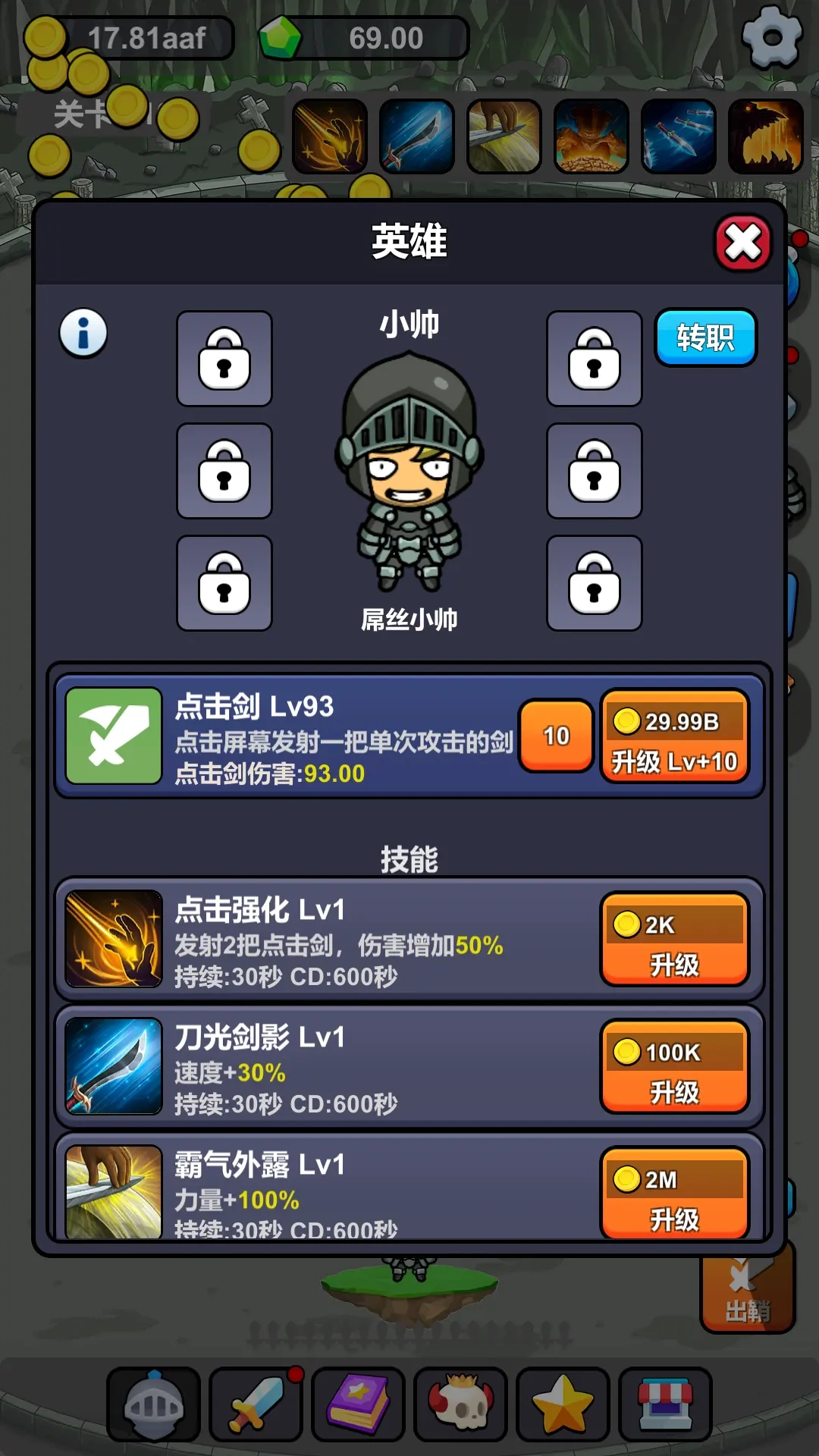Upgrade 刀光剑影 for 100K coins

674,1066
